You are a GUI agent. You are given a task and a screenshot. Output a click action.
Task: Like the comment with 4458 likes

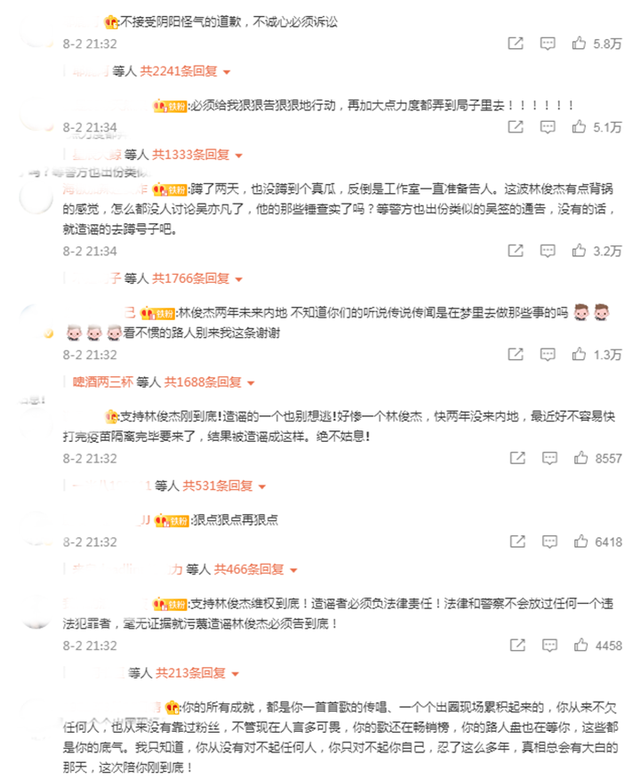point(579,646)
